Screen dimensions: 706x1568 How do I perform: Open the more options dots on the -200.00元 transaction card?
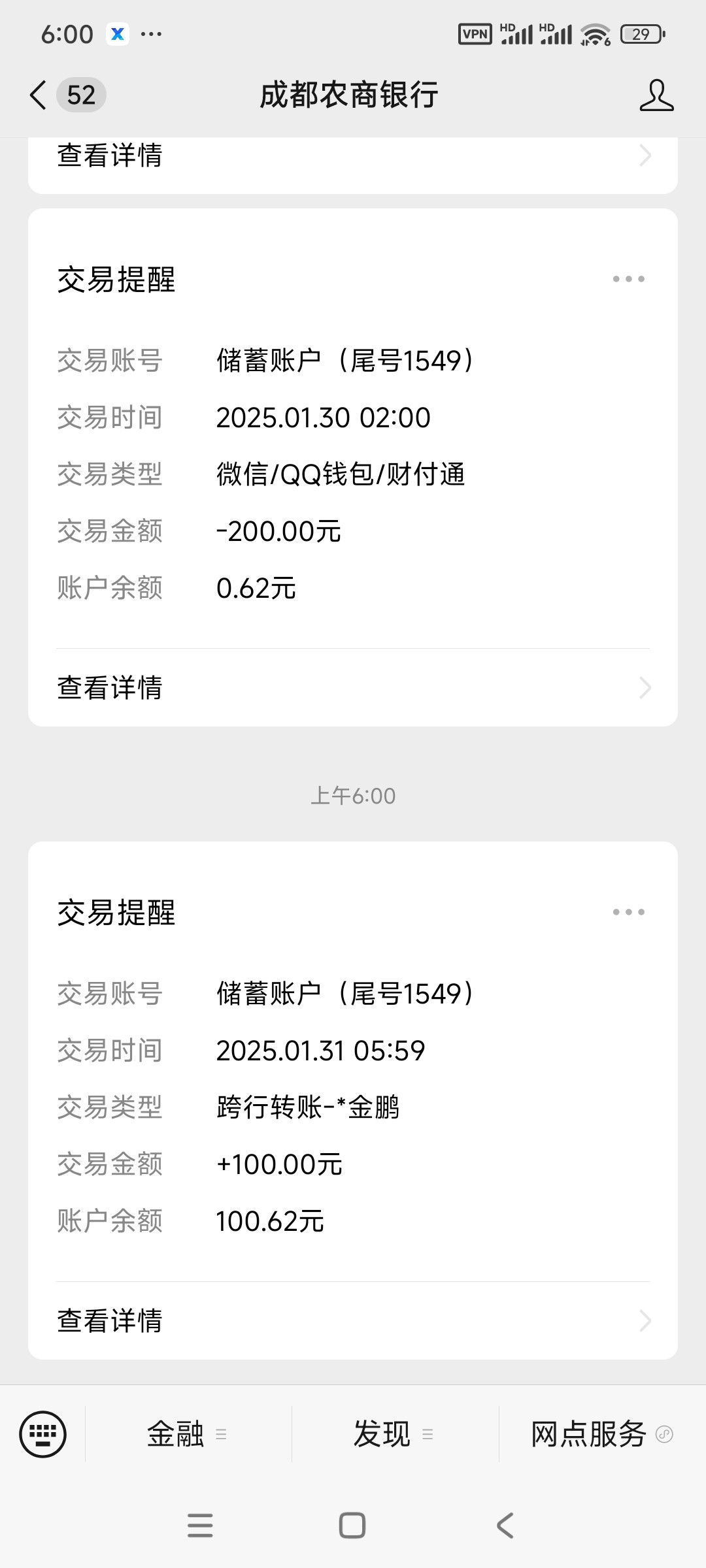628,279
